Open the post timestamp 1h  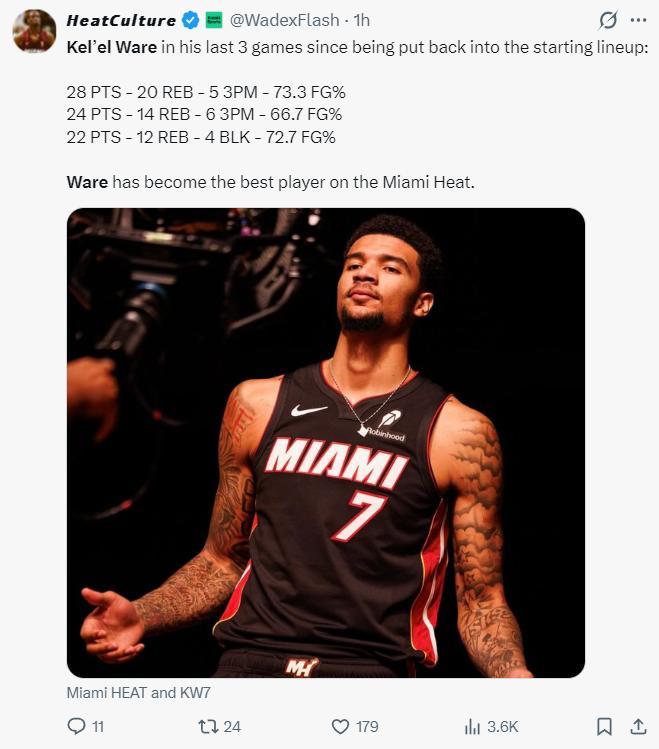click(x=362, y=20)
